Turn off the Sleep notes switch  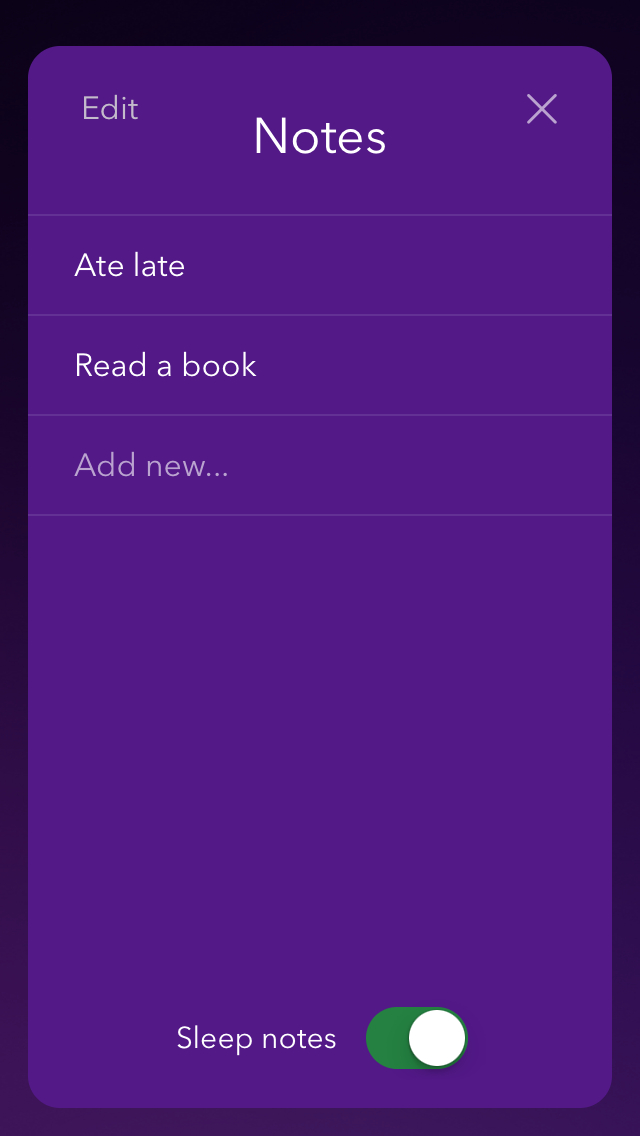click(417, 1037)
